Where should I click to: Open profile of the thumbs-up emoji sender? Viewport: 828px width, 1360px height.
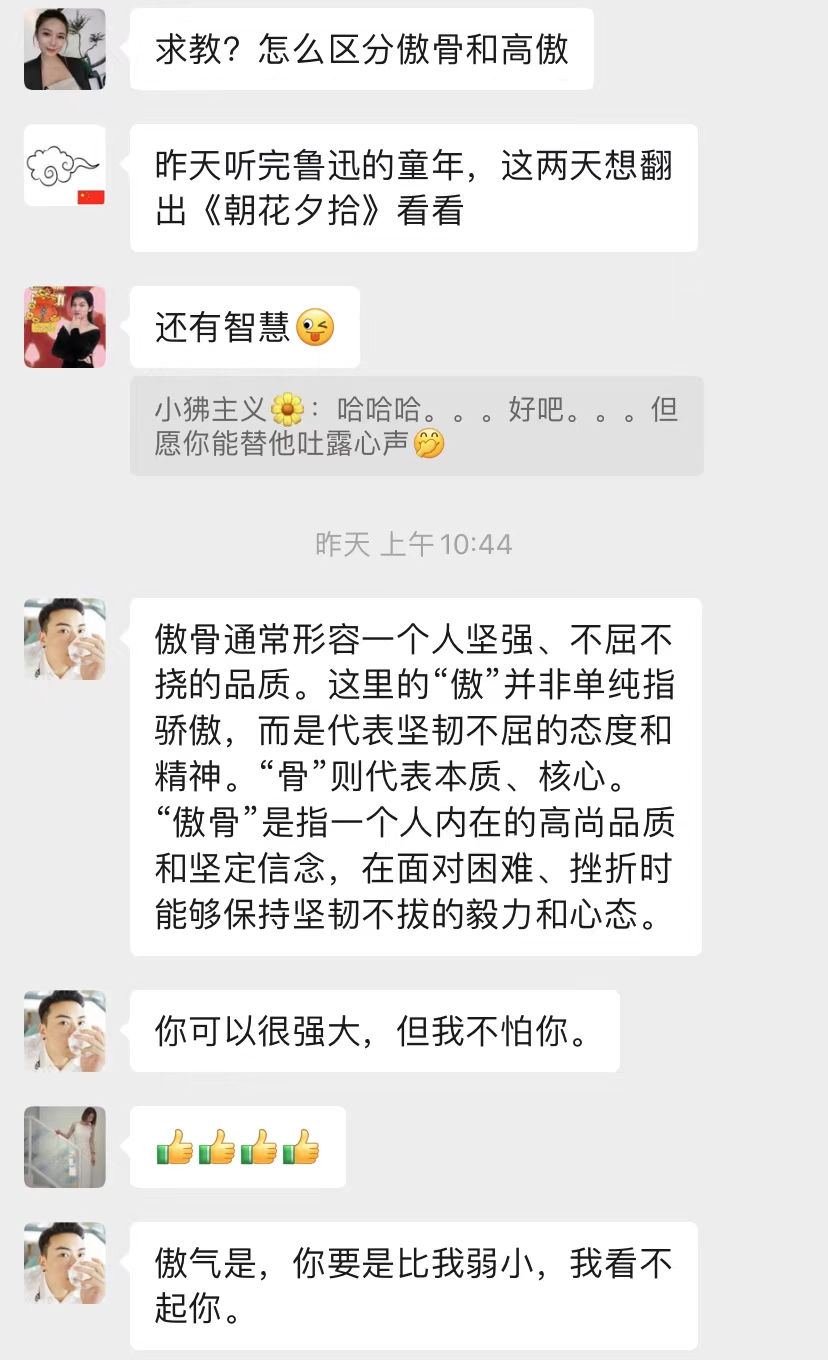click(65, 1147)
